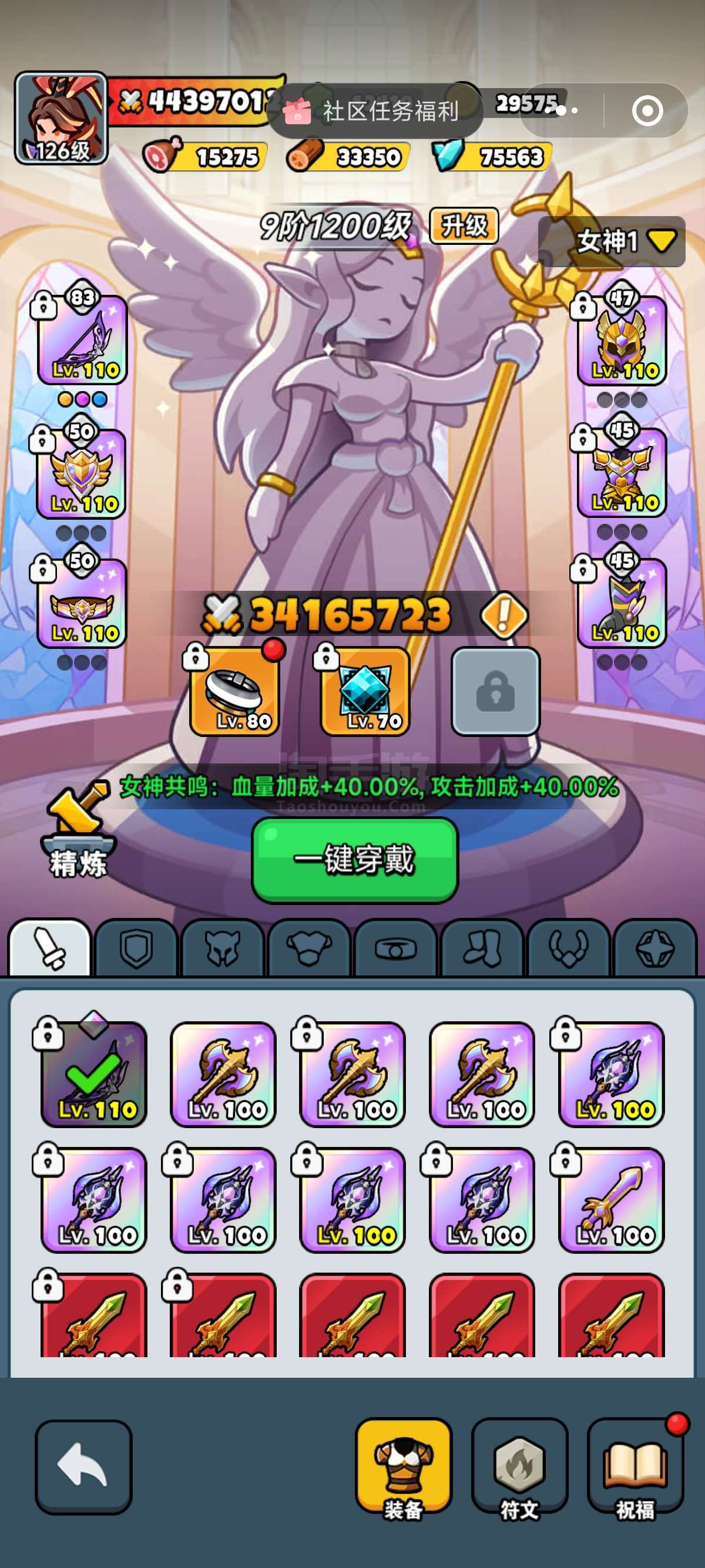The width and height of the screenshot is (705, 1568).
Task: Show power info via orange exclamation icon
Action: (503, 615)
